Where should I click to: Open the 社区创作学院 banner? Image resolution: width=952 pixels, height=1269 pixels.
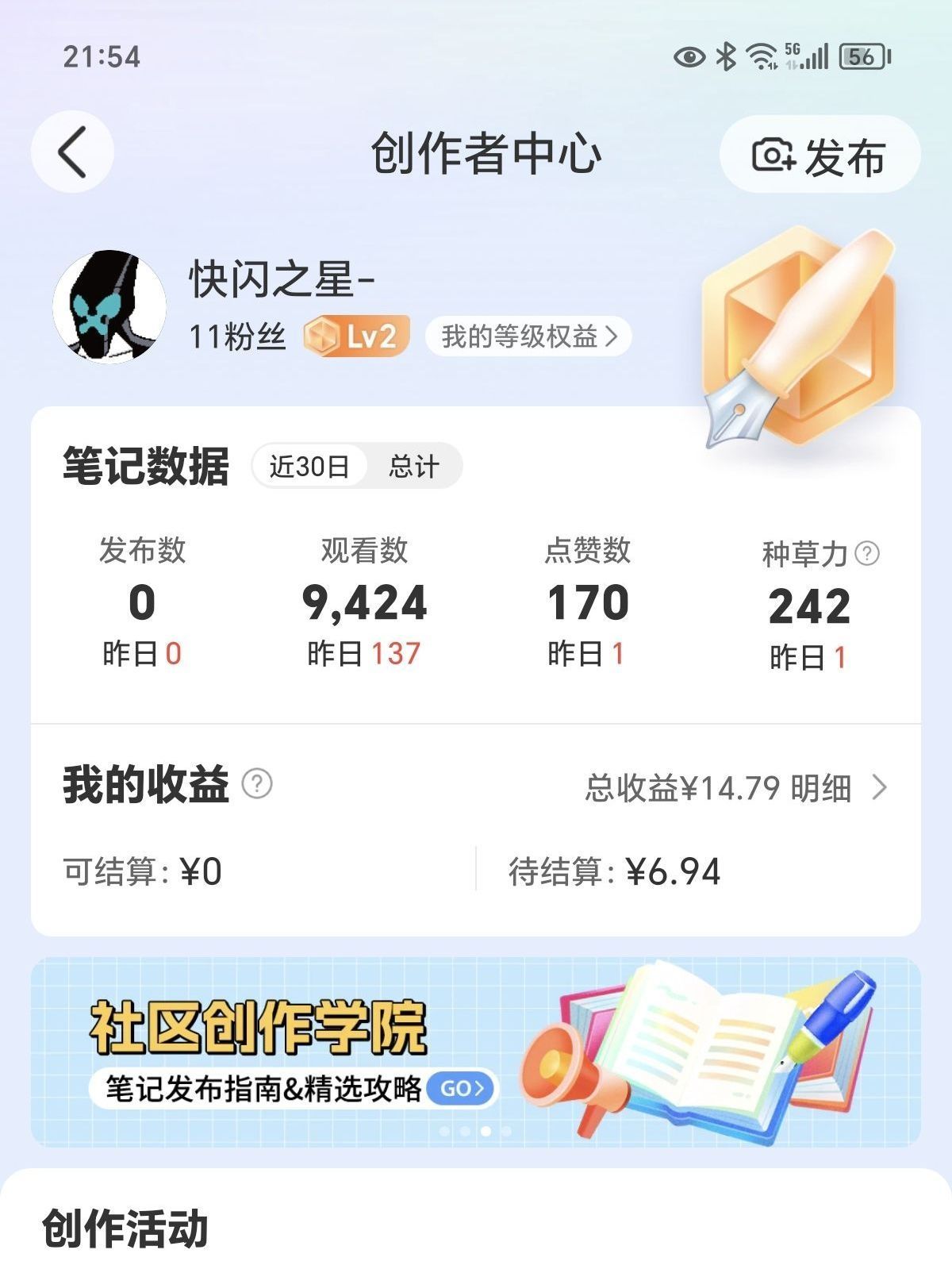coord(475,1051)
